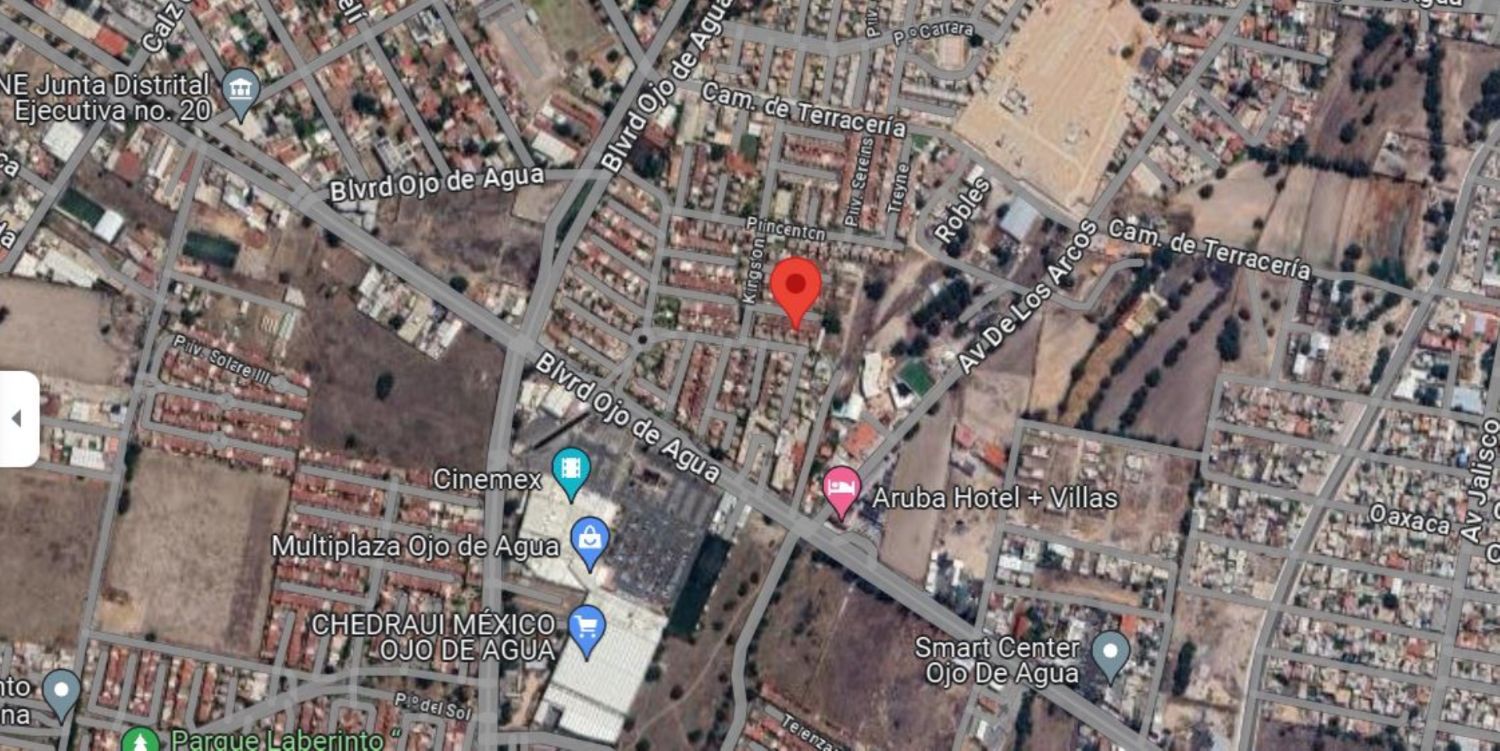Tap the red dropped location pin
Viewport: 1500px width, 751px height.
tap(796, 287)
